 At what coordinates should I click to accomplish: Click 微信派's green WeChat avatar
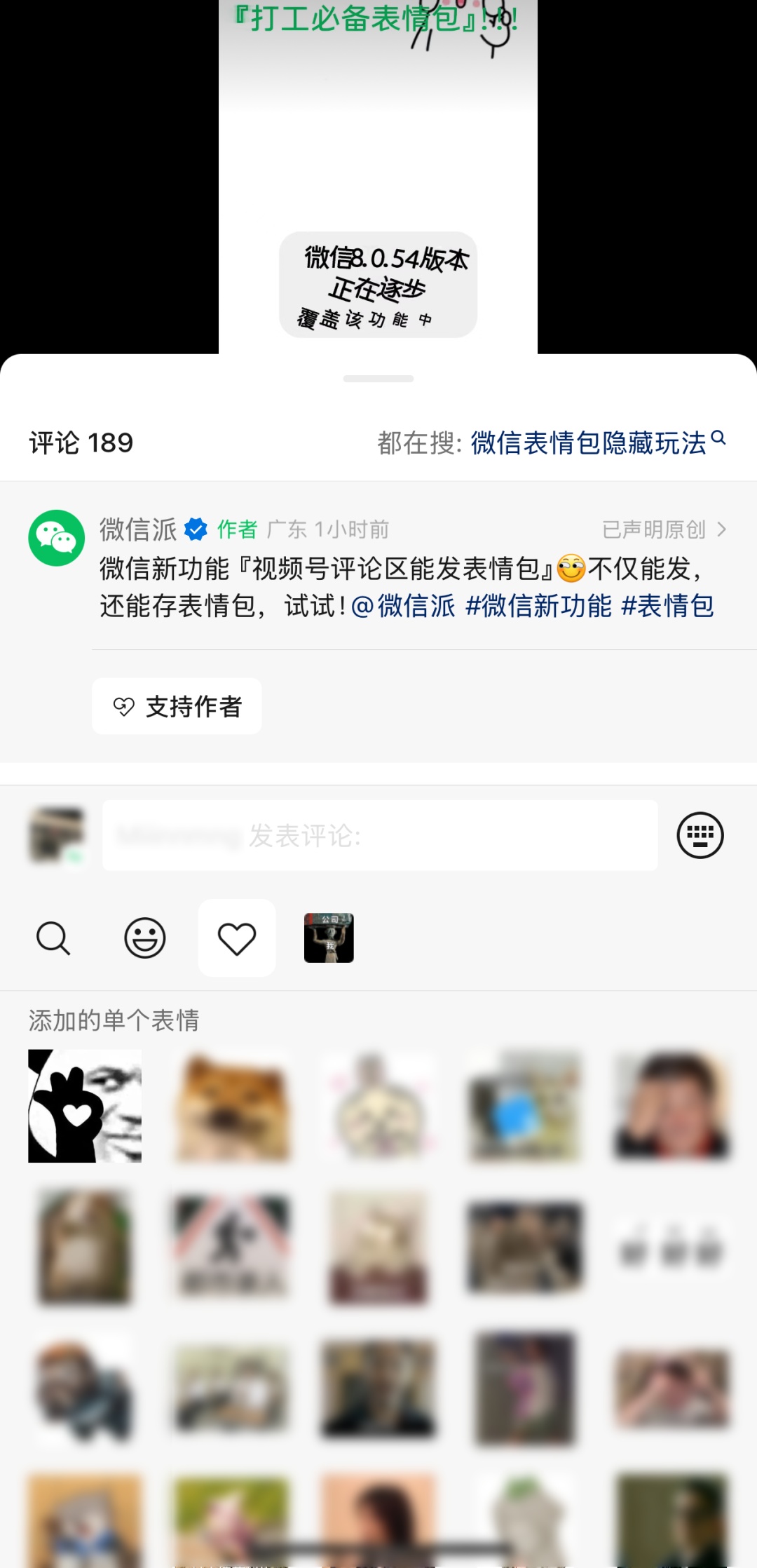click(x=57, y=531)
